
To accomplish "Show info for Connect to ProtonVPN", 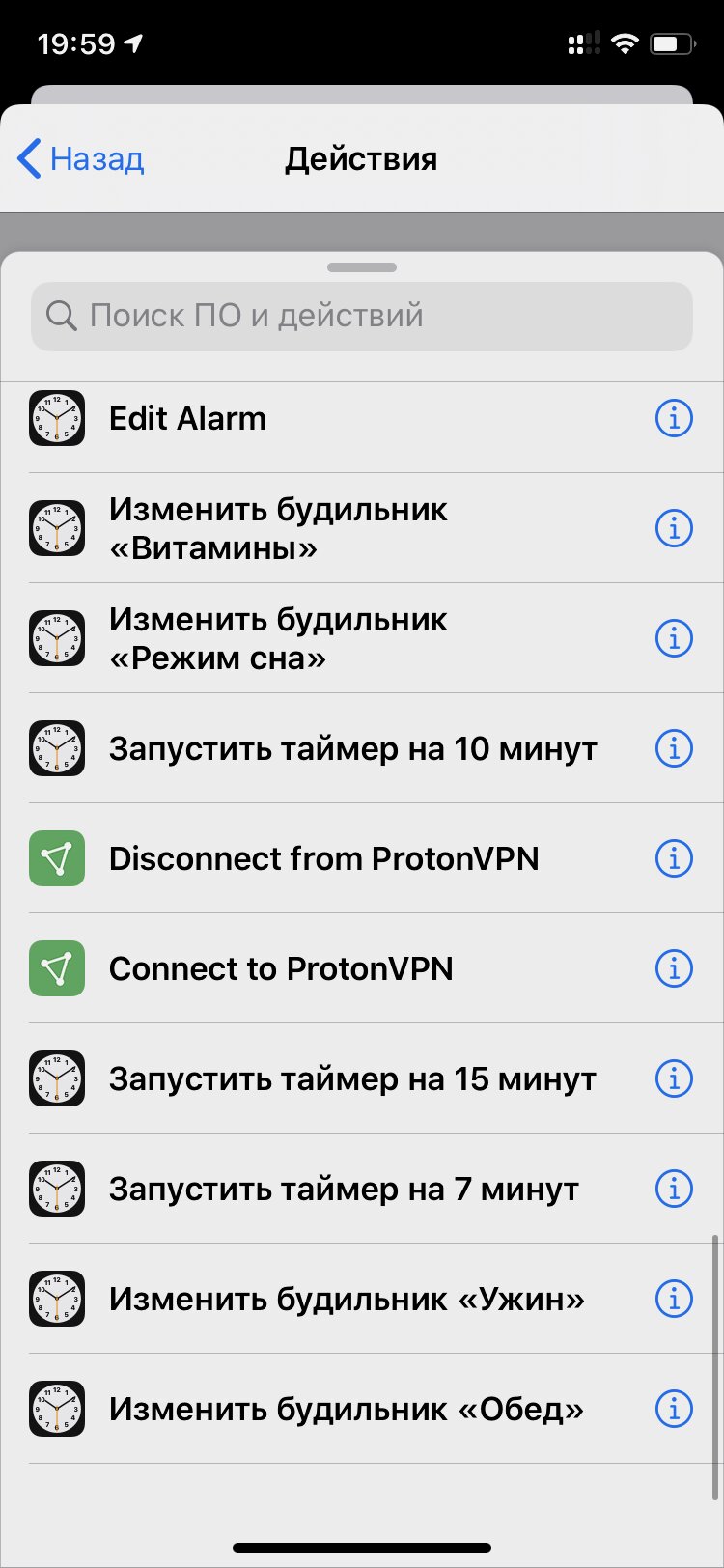I will (x=674, y=968).
